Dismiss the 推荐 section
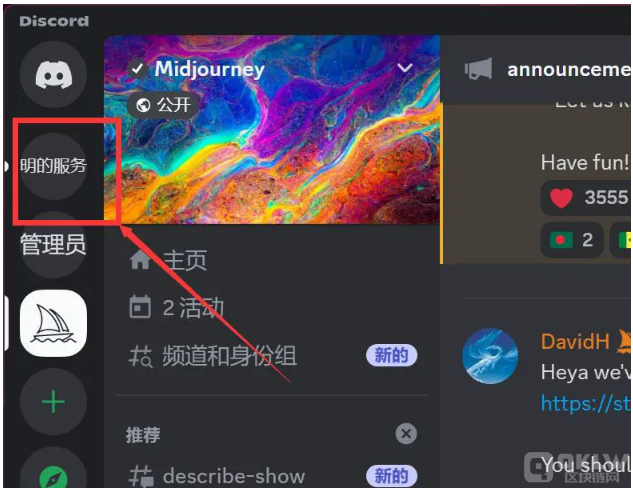 405,434
